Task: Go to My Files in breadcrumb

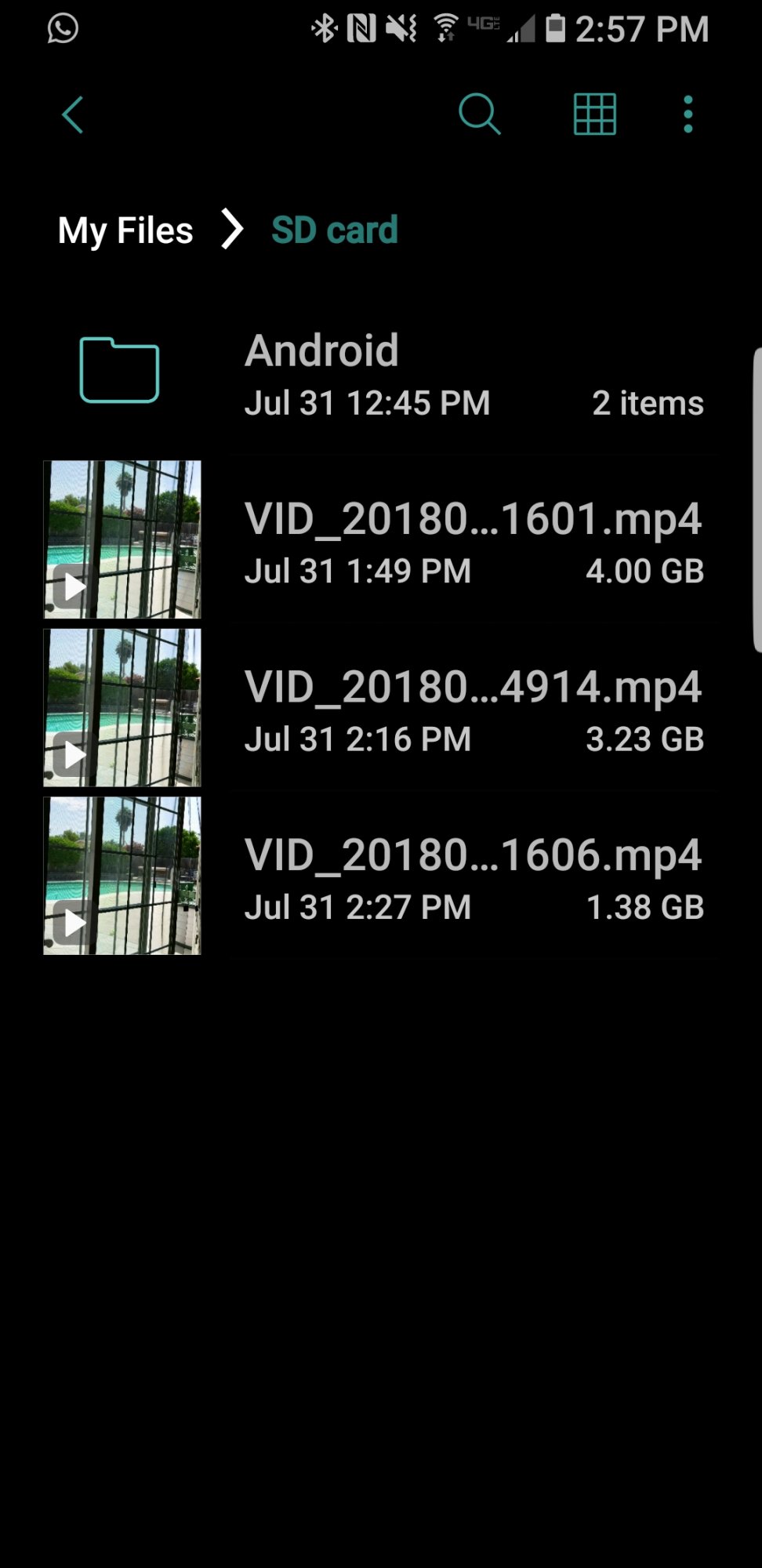Action: pyautogui.click(x=125, y=230)
